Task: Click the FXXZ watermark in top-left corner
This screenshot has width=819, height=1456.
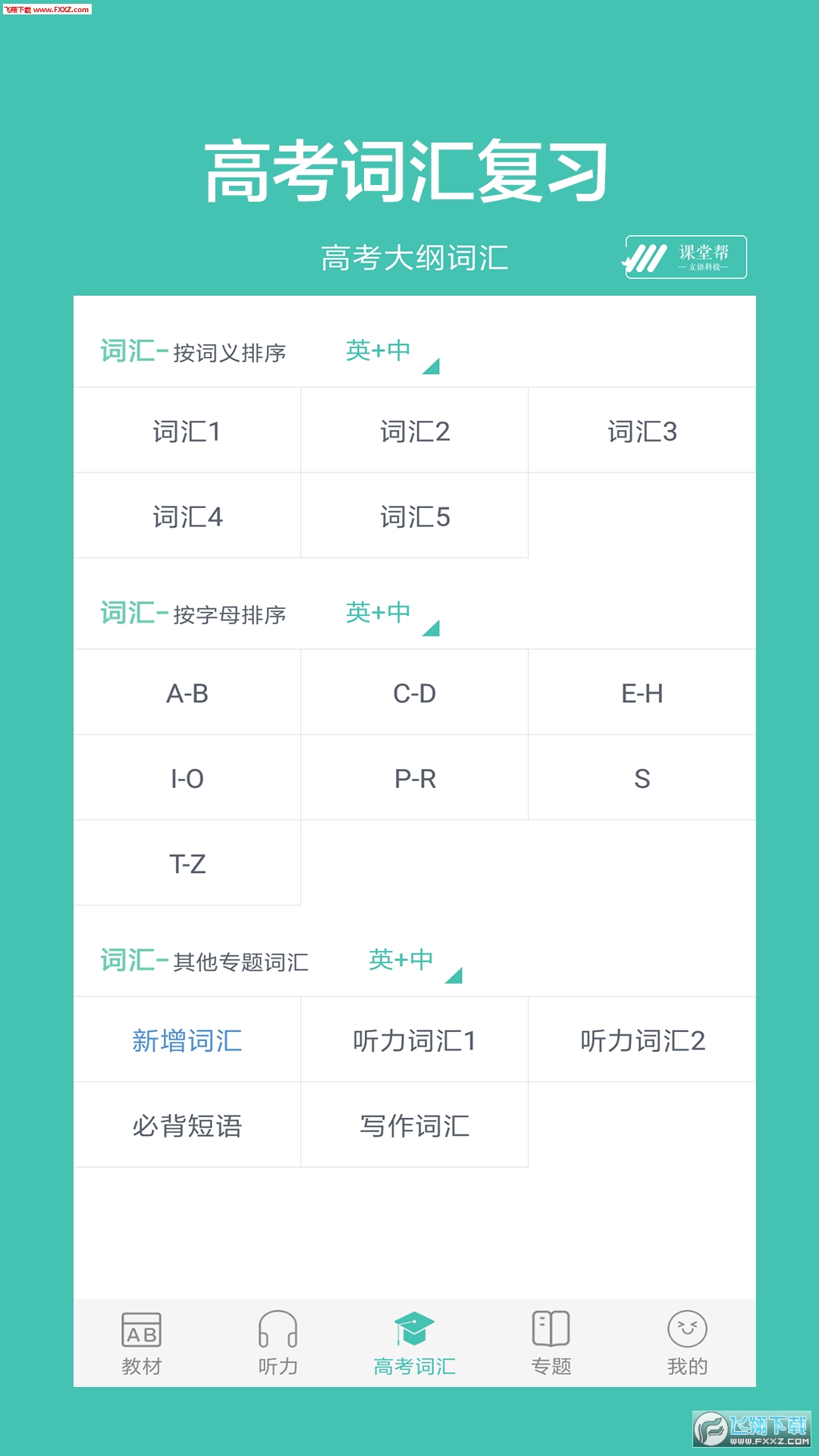Action: (49, 11)
